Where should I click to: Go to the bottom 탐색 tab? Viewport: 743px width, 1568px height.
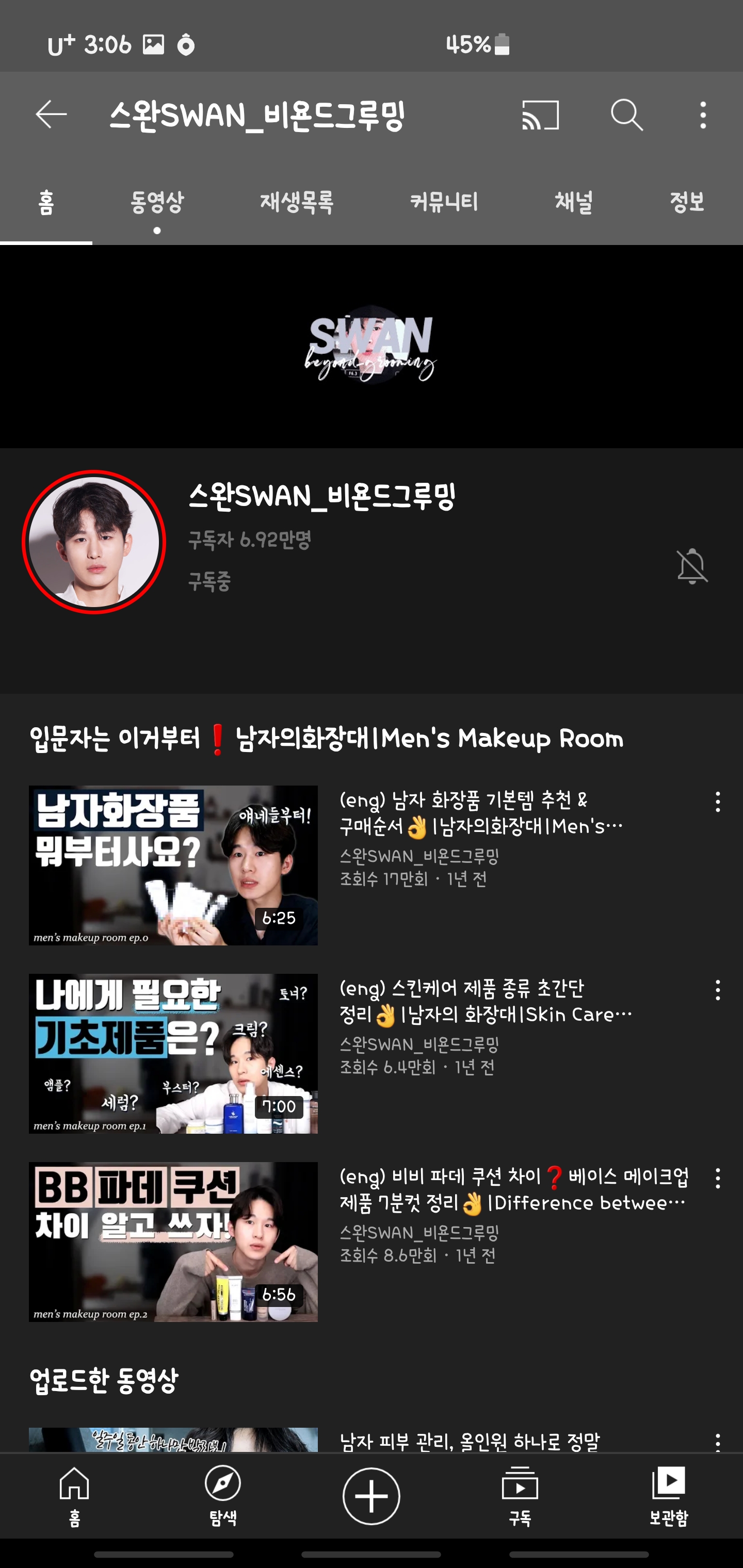[x=223, y=1496]
